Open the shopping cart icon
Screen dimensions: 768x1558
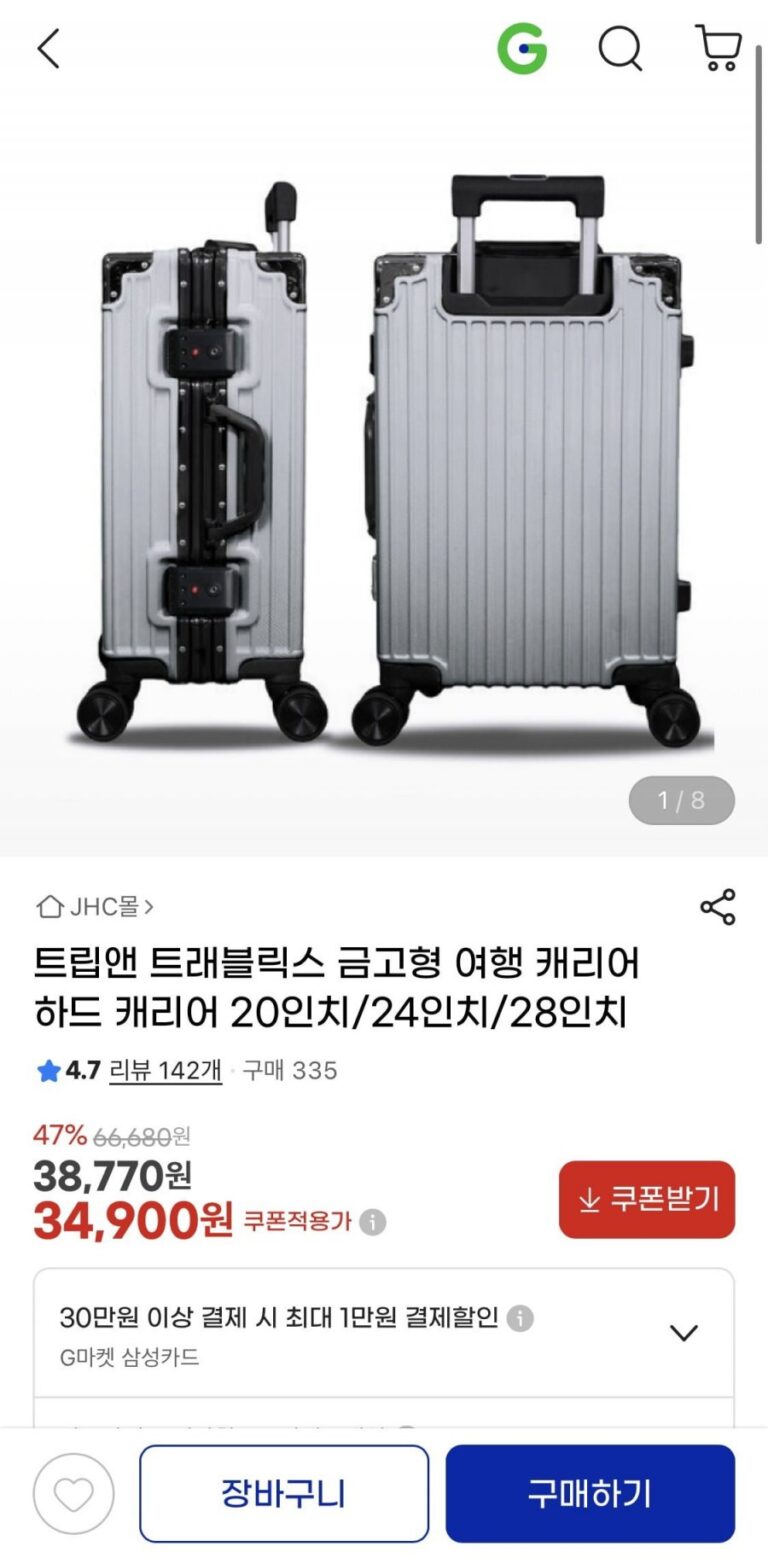click(717, 48)
